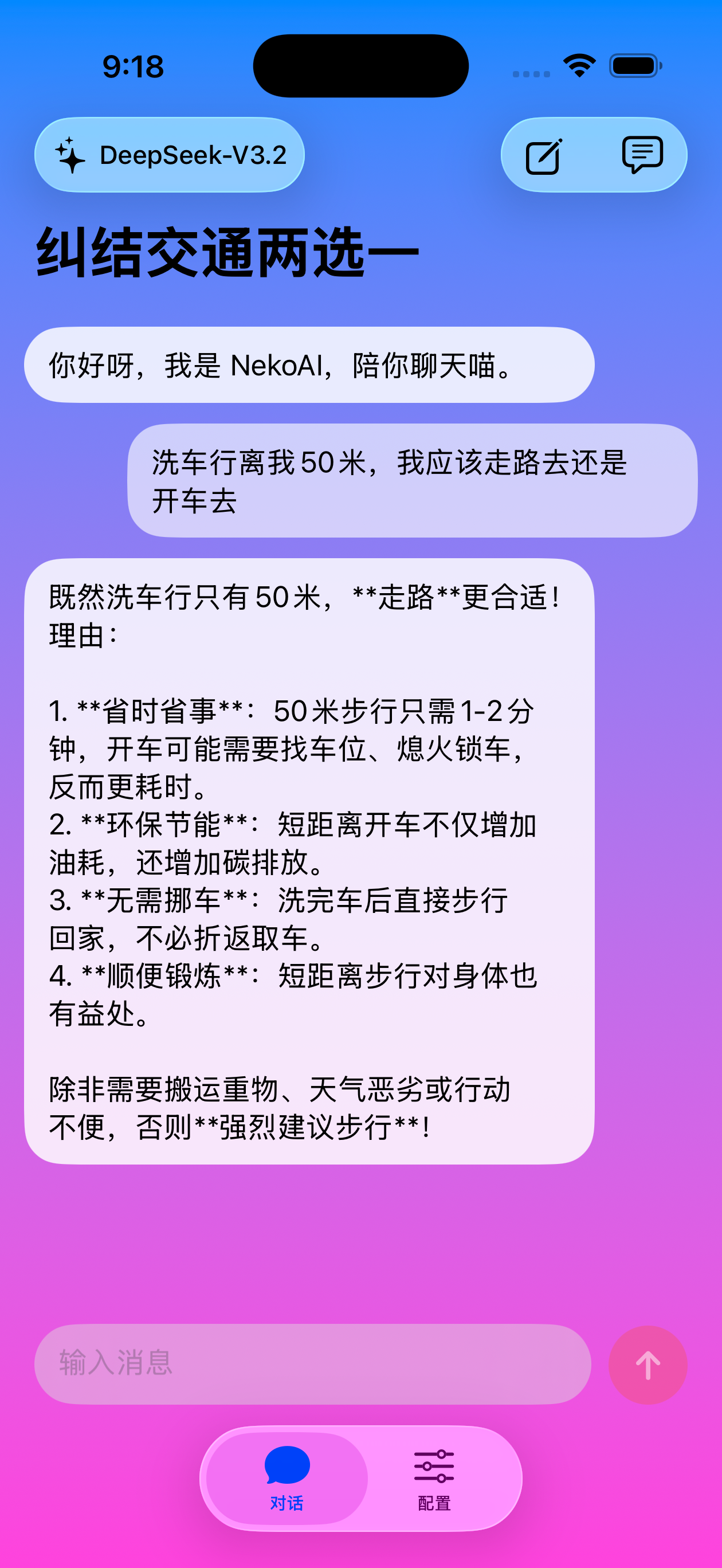The image size is (722, 1568).
Task: Start a new chat with the compose icon
Action: pyautogui.click(x=544, y=155)
